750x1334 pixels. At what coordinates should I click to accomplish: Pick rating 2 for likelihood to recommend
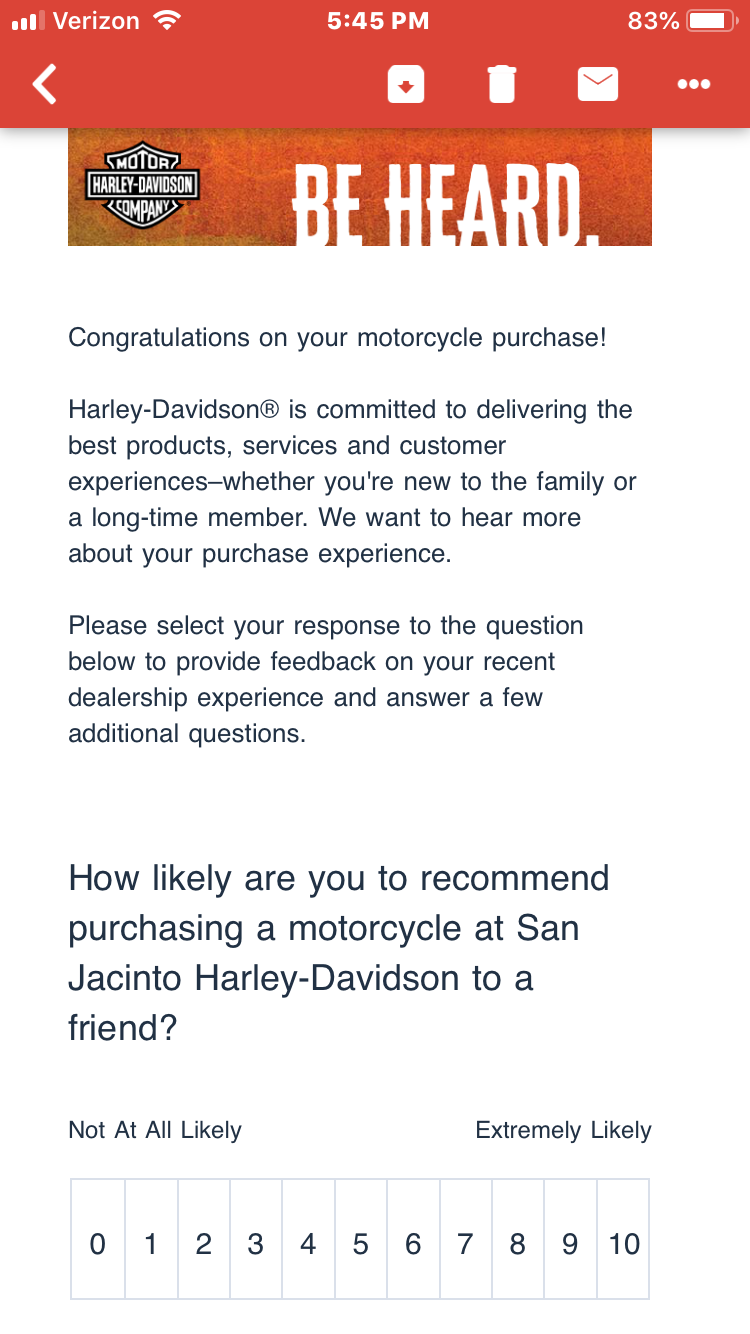pos(204,1244)
